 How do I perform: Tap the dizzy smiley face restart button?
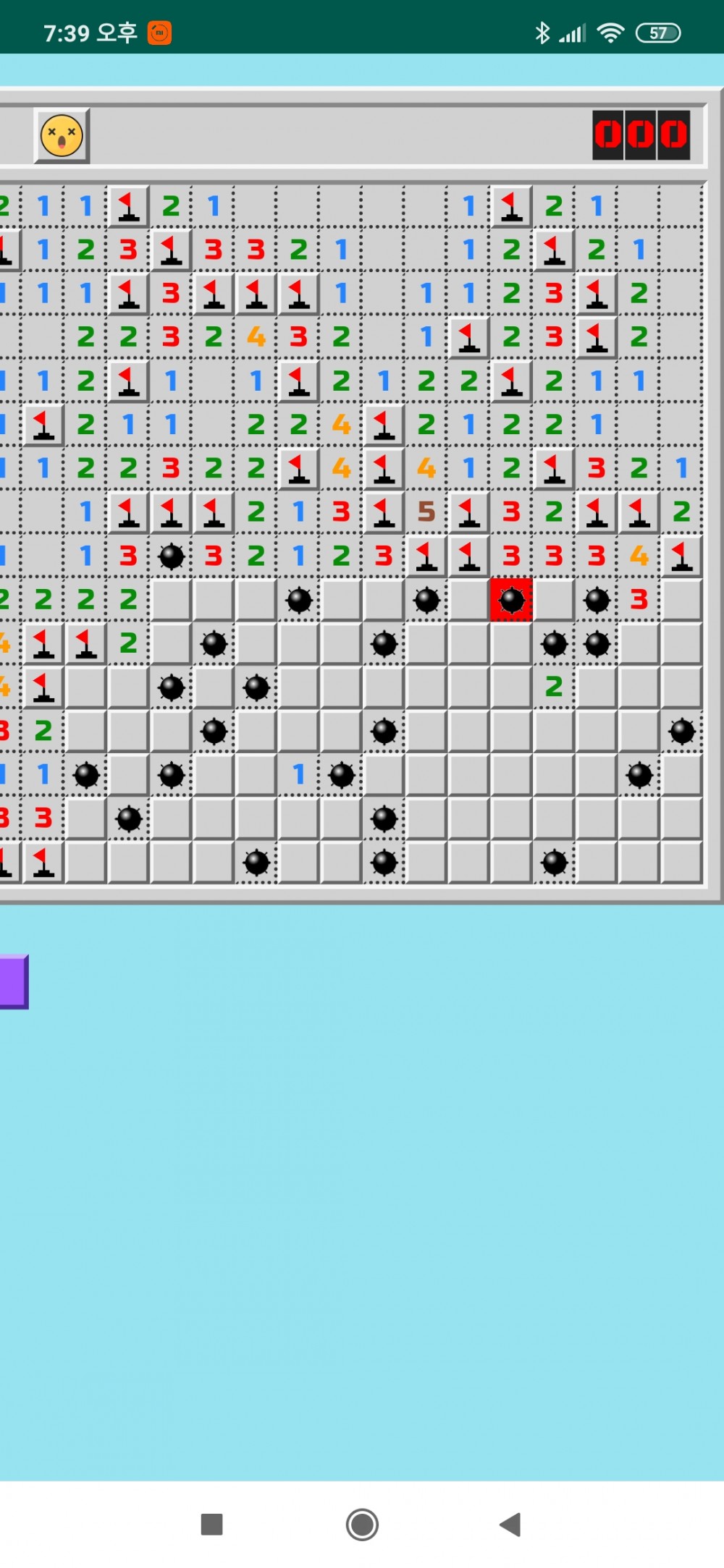tap(62, 135)
